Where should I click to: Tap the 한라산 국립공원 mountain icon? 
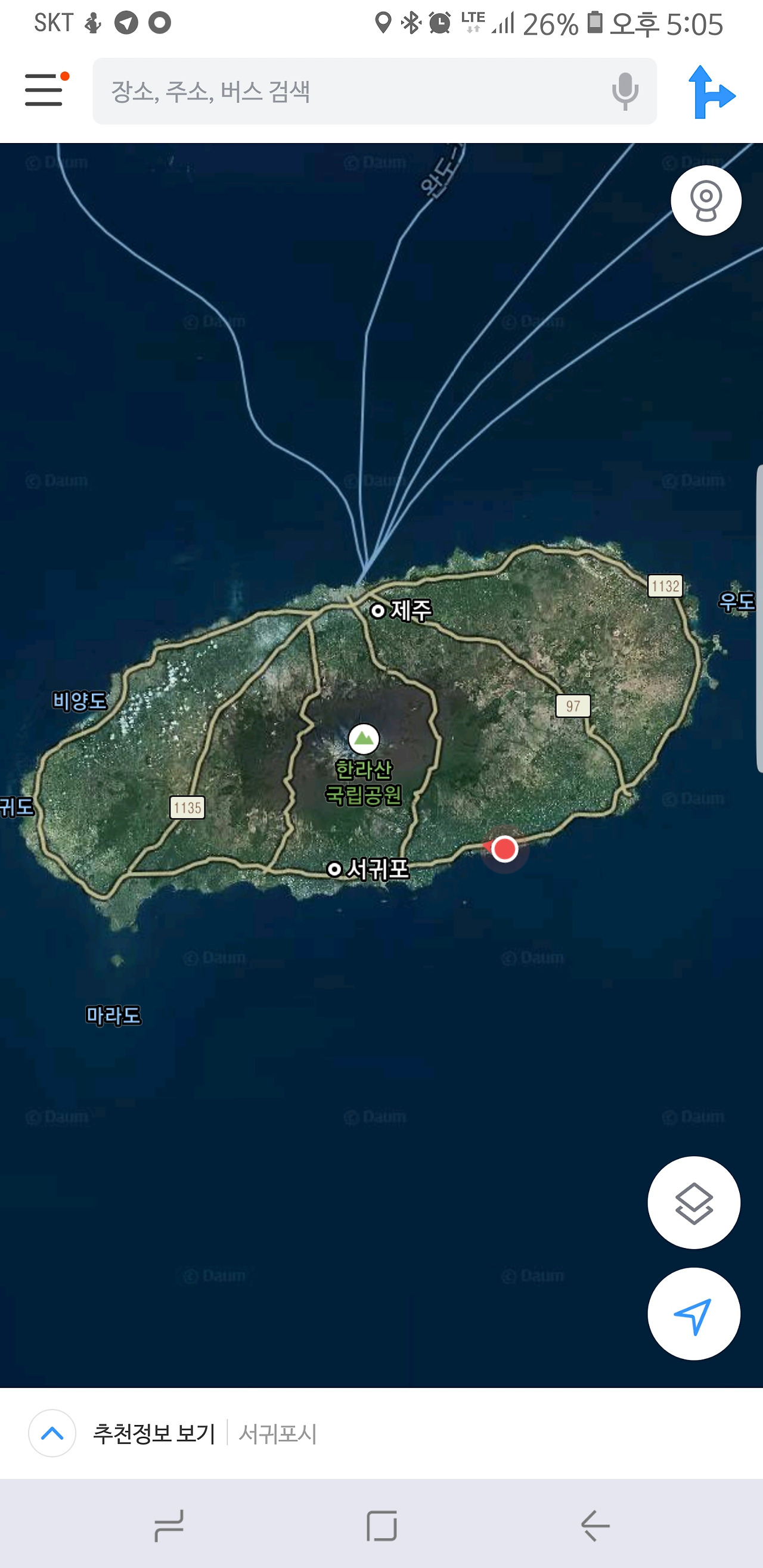click(363, 739)
